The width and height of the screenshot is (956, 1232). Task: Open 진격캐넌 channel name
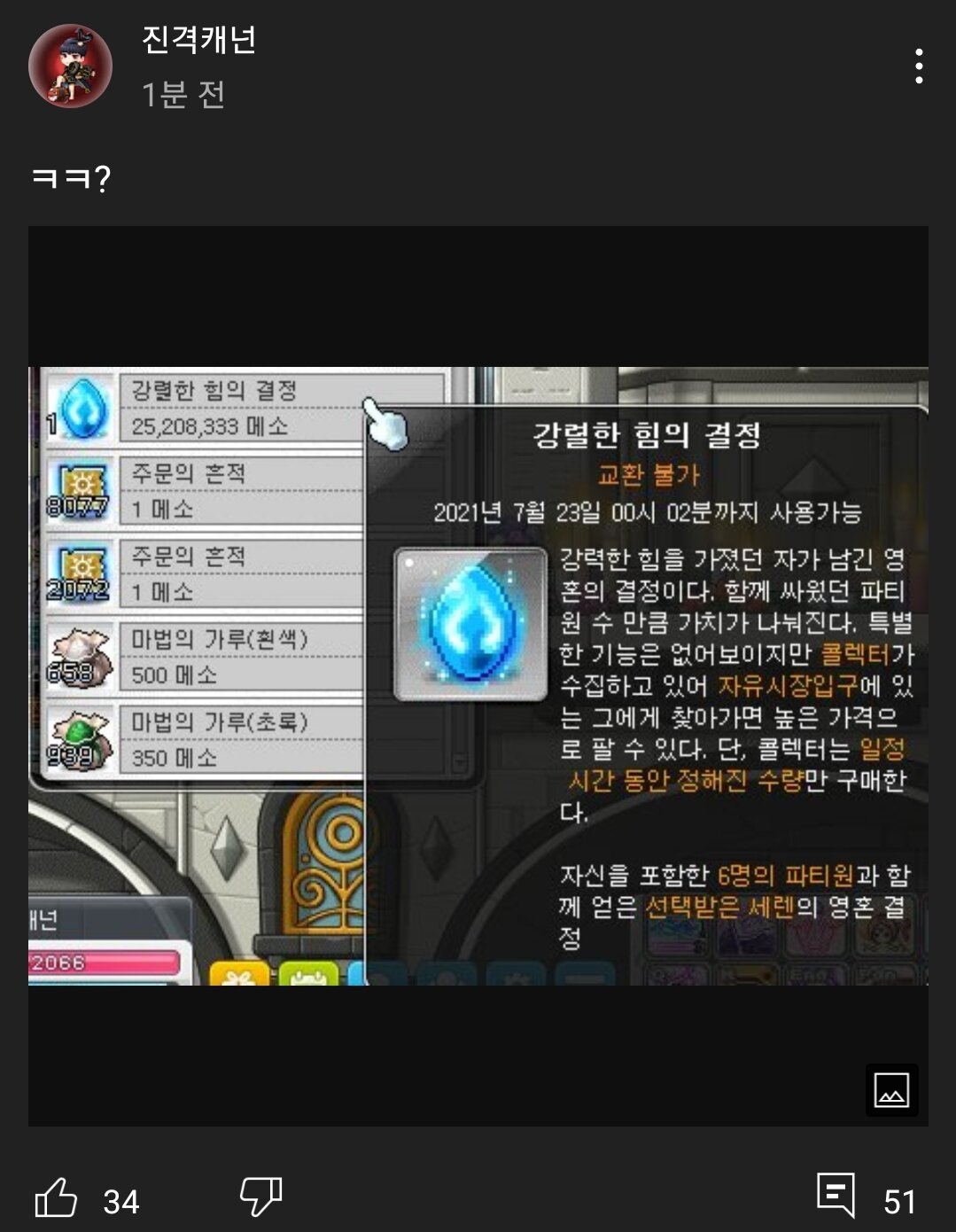point(198,40)
